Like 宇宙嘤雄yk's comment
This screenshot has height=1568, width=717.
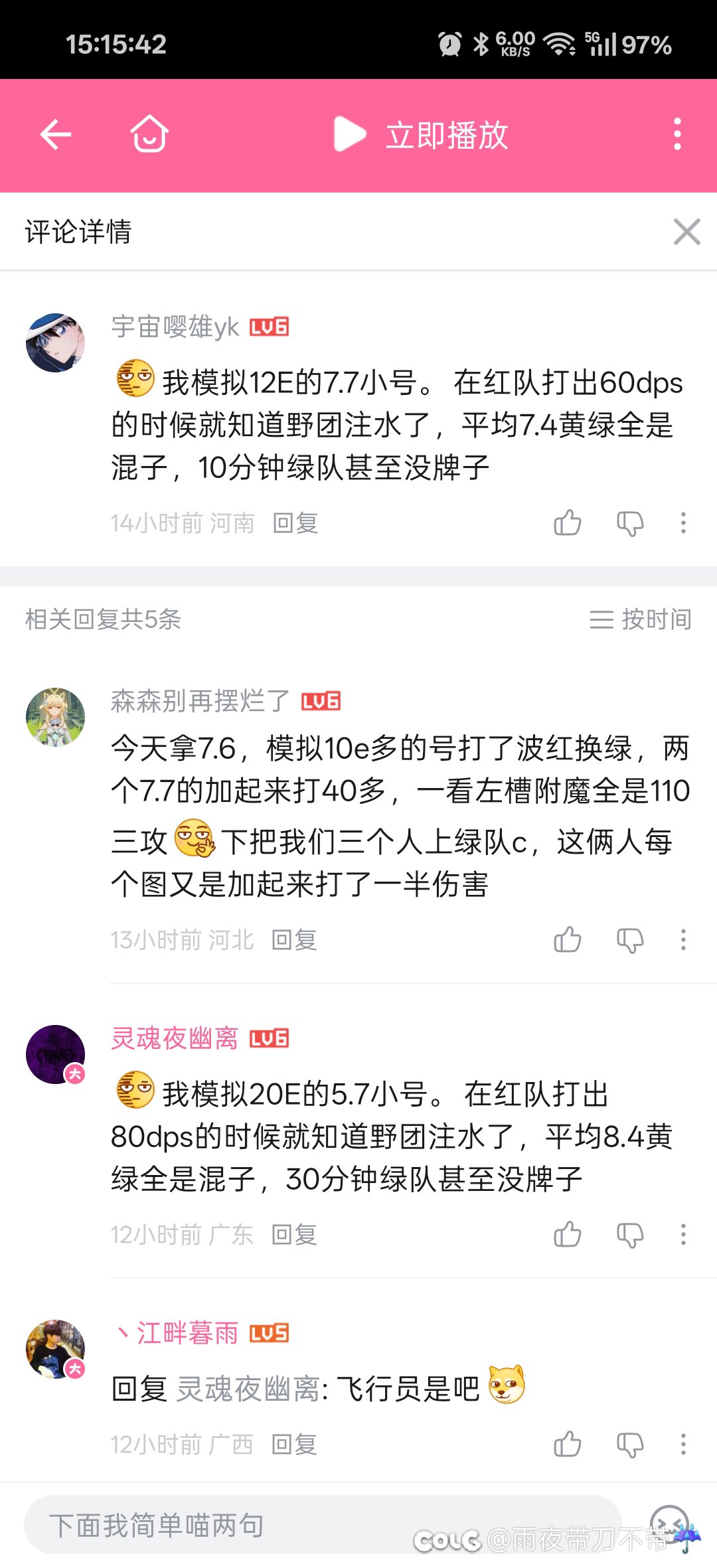568,523
